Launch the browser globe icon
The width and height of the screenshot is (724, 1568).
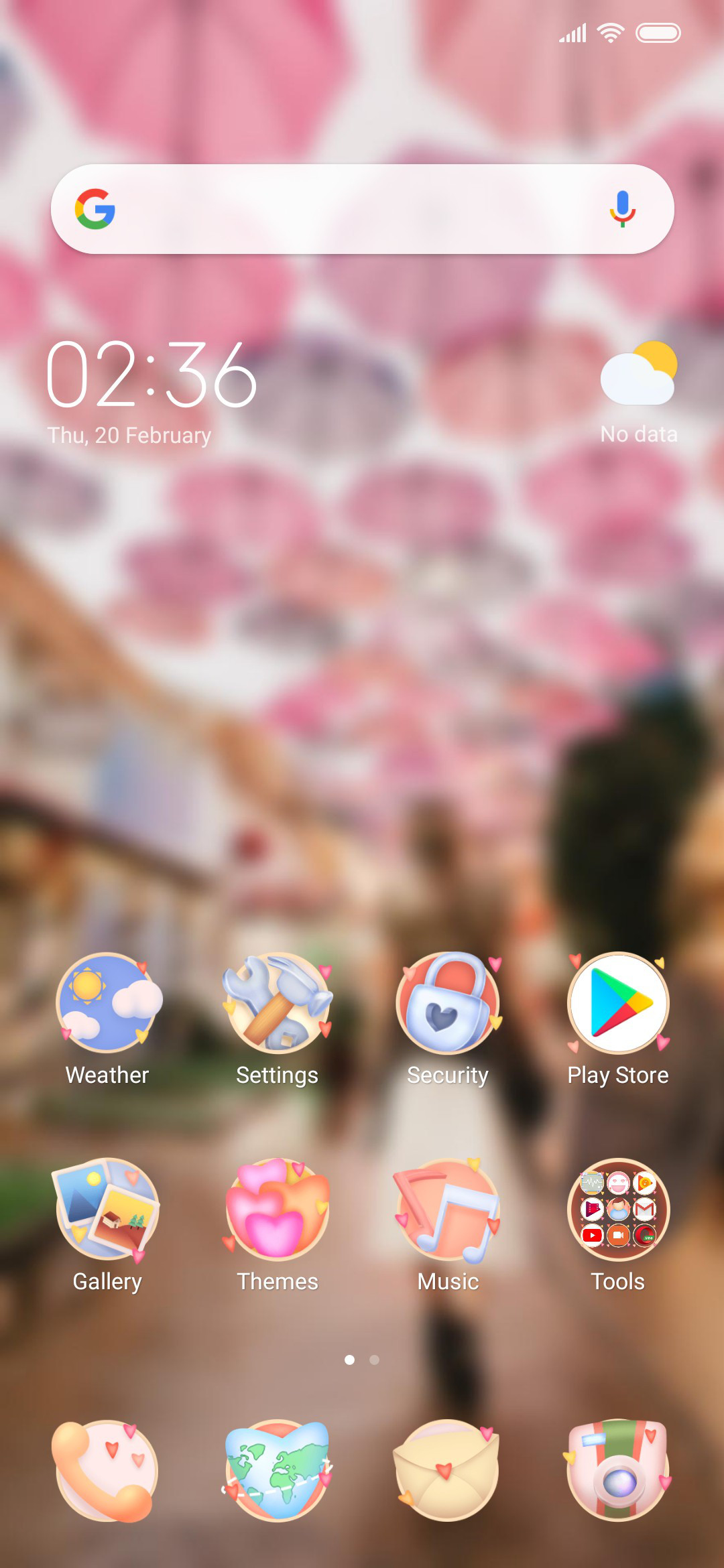(x=278, y=1471)
